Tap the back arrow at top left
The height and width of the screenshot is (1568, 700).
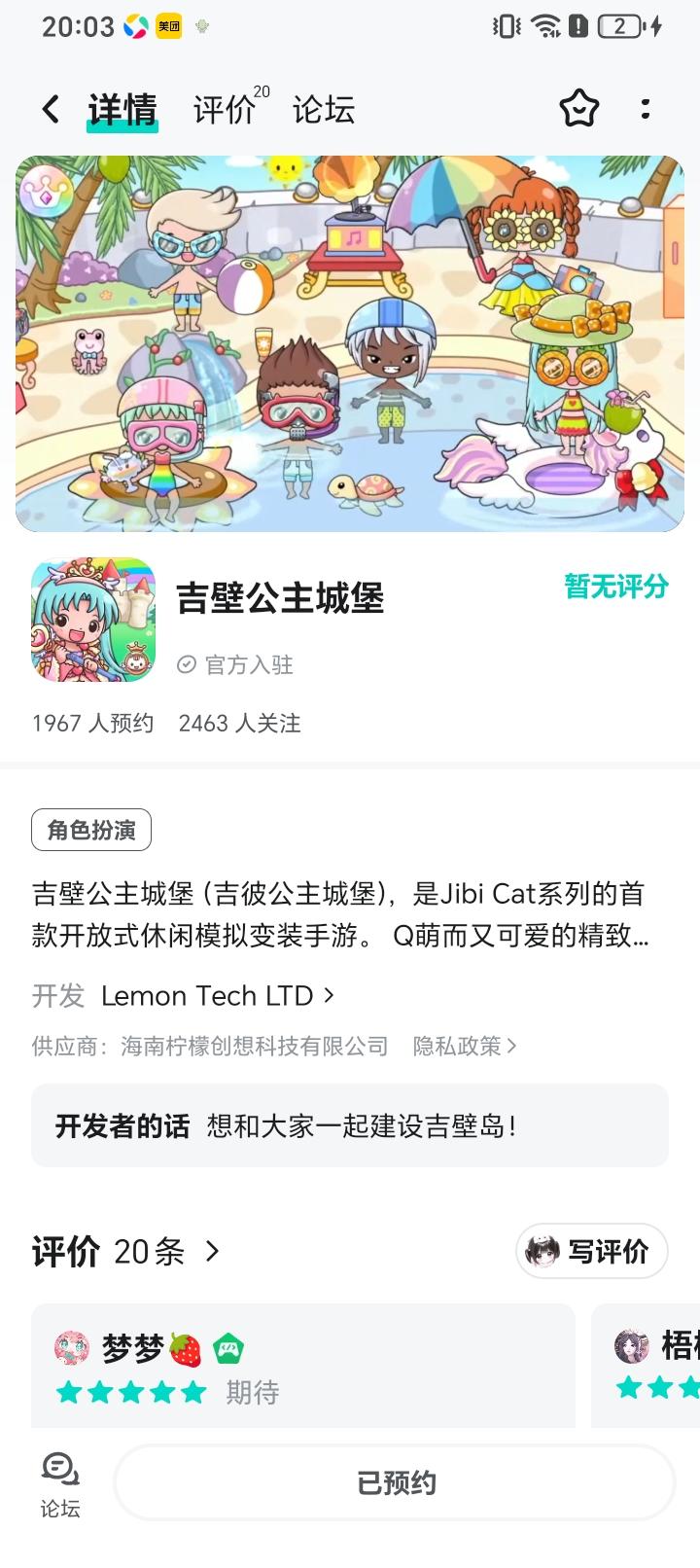pyautogui.click(x=50, y=109)
